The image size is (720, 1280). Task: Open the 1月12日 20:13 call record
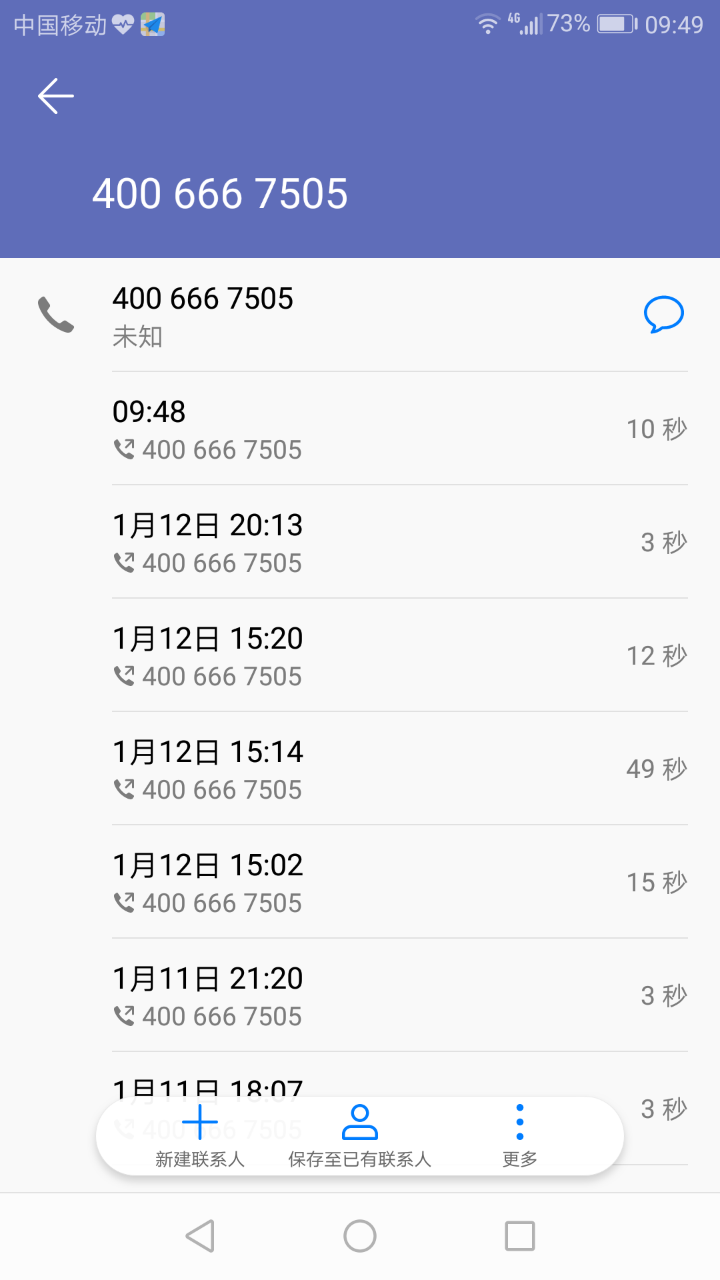click(400, 542)
